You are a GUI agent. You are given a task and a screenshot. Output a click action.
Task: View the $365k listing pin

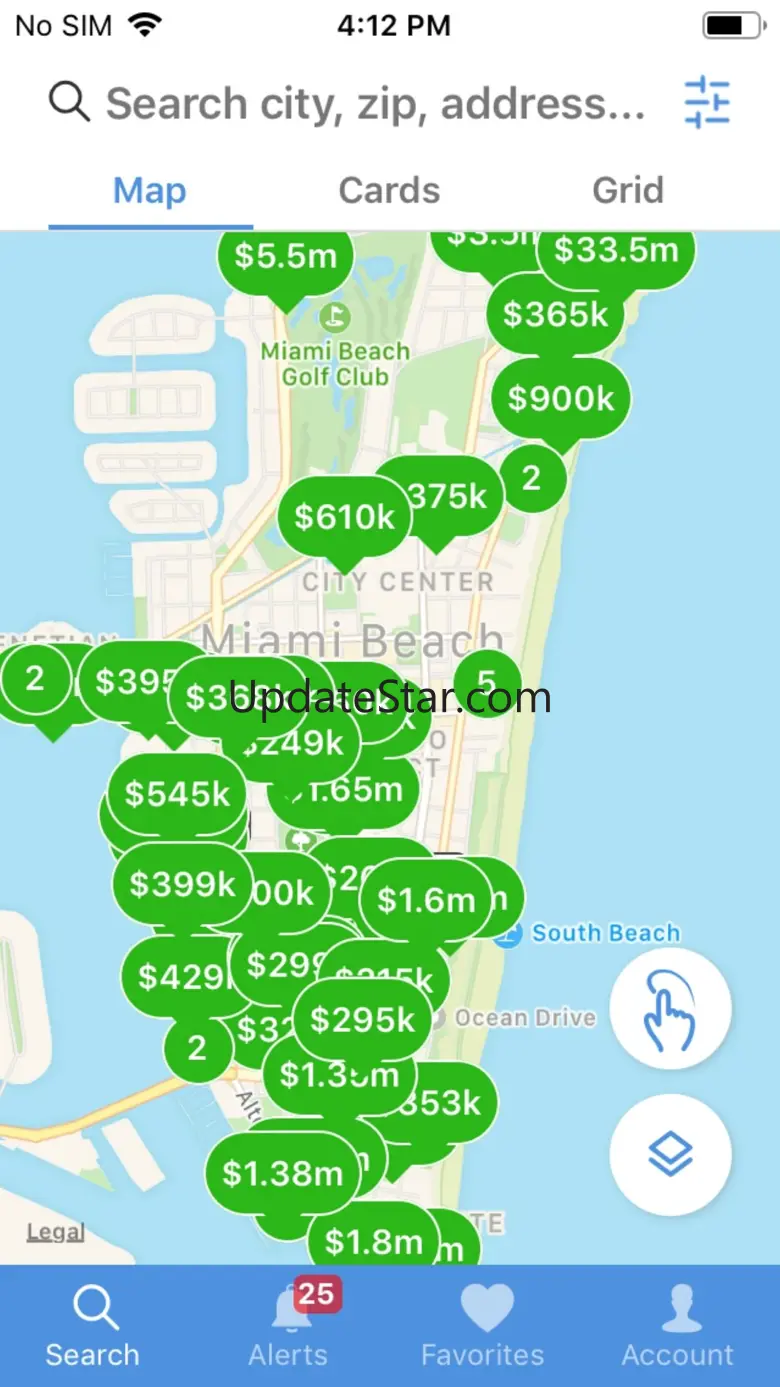pyautogui.click(x=555, y=315)
